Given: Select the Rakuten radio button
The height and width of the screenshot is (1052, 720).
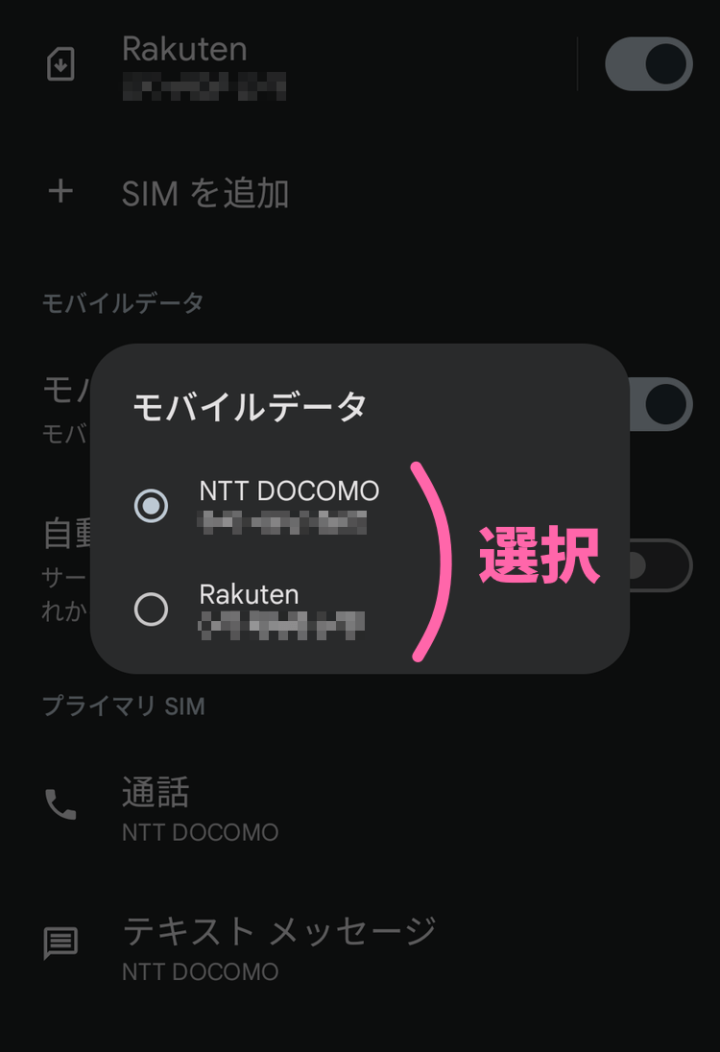Looking at the screenshot, I should [x=151, y=611].
